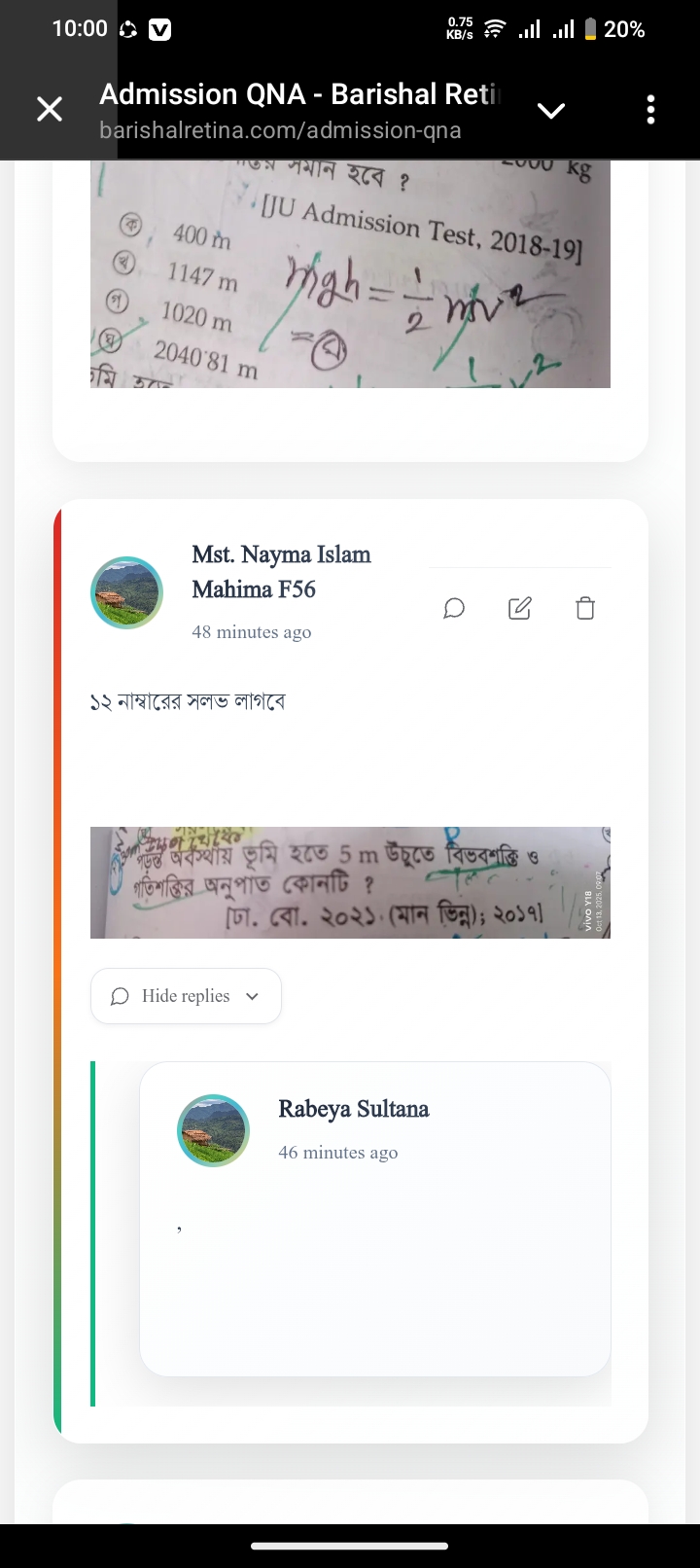View the JU Admission Test solution image
Image resolution: width=700 pixels, height=1568 pixels.
[350, 274]
